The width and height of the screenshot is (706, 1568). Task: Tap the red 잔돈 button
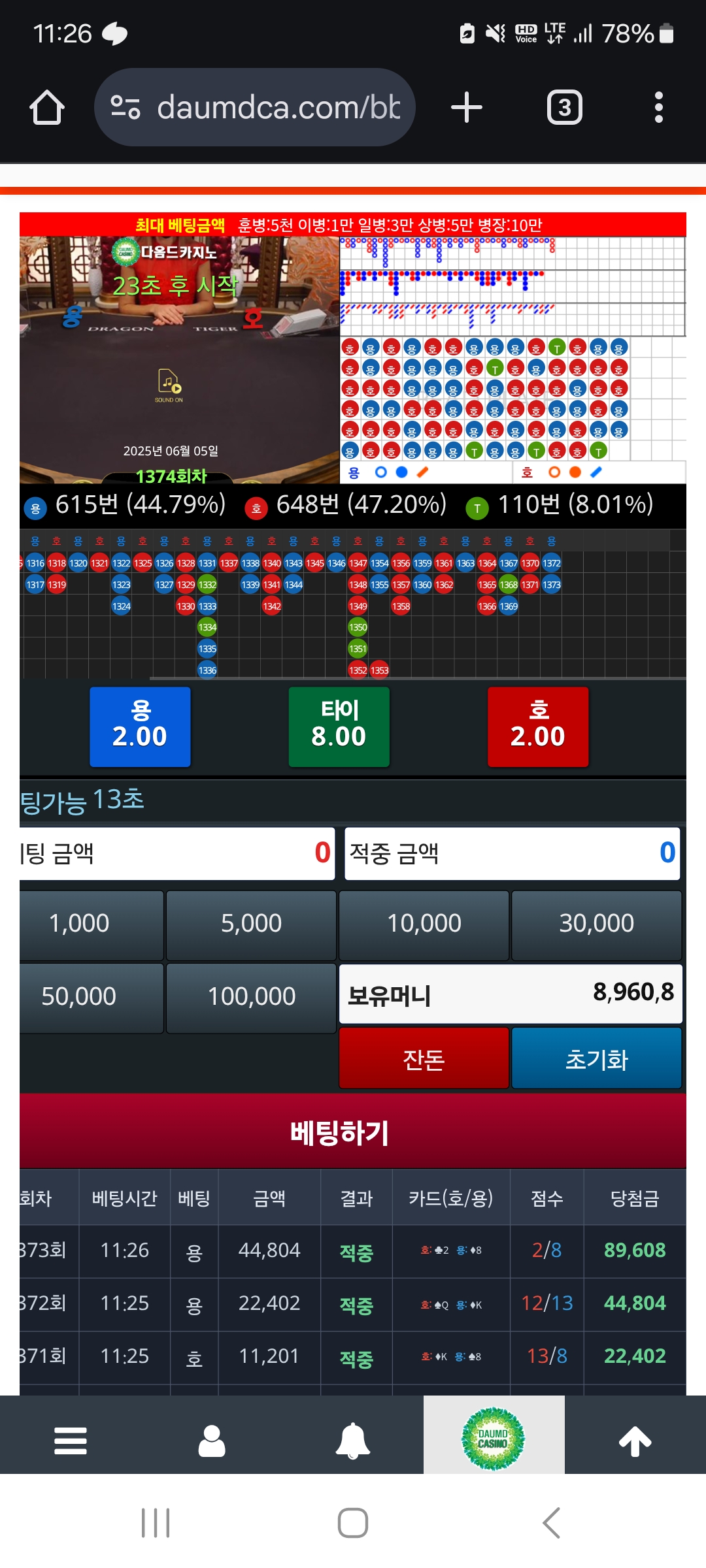point(424,1058)
